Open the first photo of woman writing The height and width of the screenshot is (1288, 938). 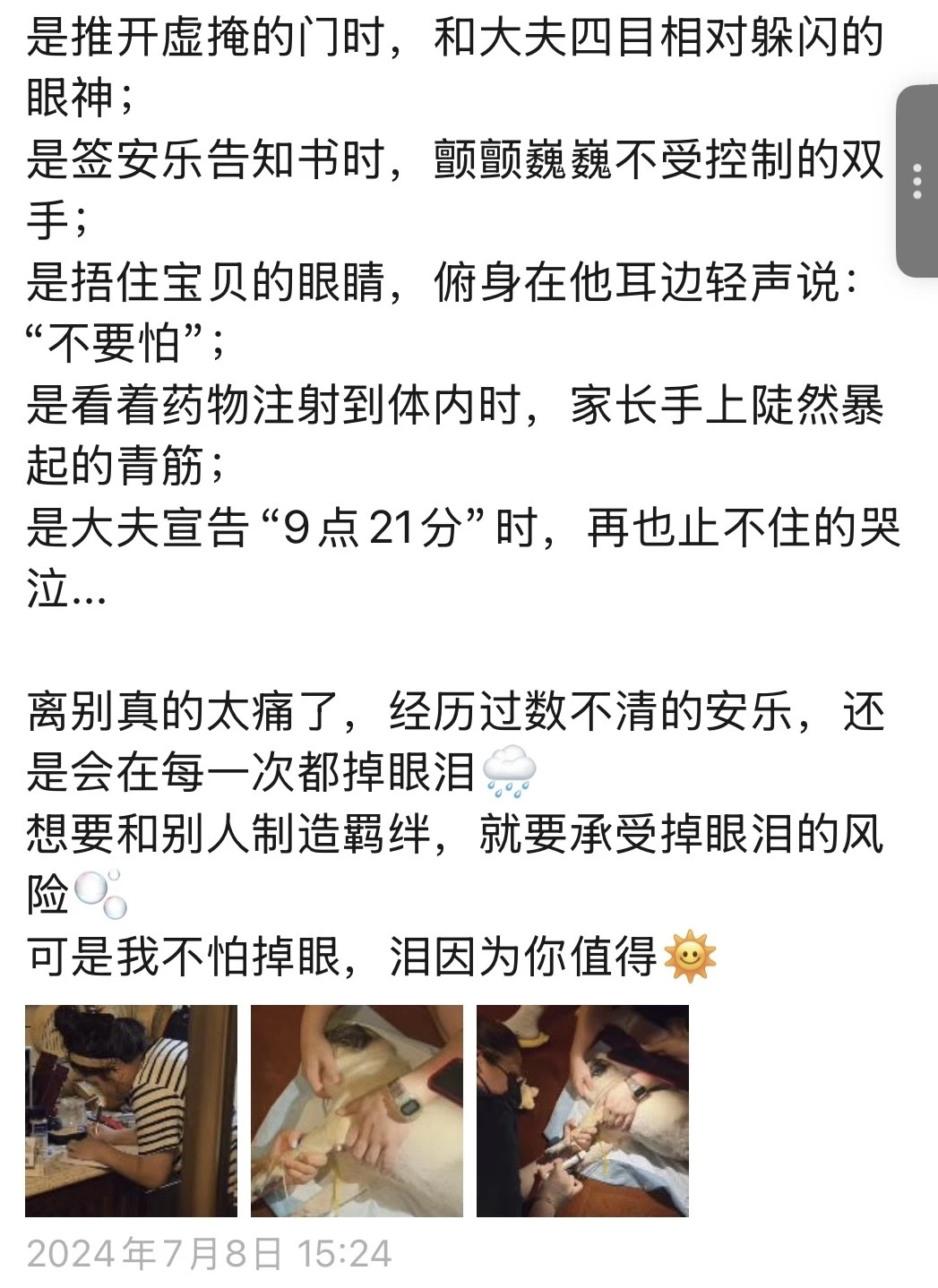(131, 1111)
